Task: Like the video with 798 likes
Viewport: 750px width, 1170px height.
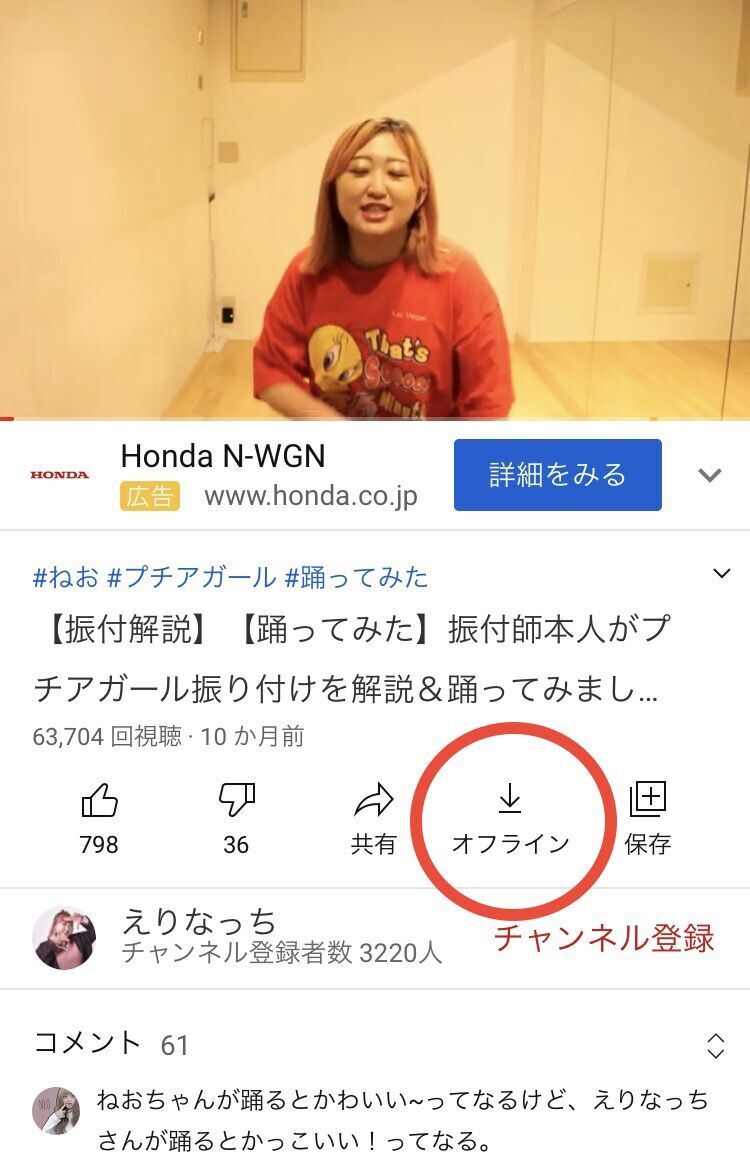Action: tap(99, 815)
